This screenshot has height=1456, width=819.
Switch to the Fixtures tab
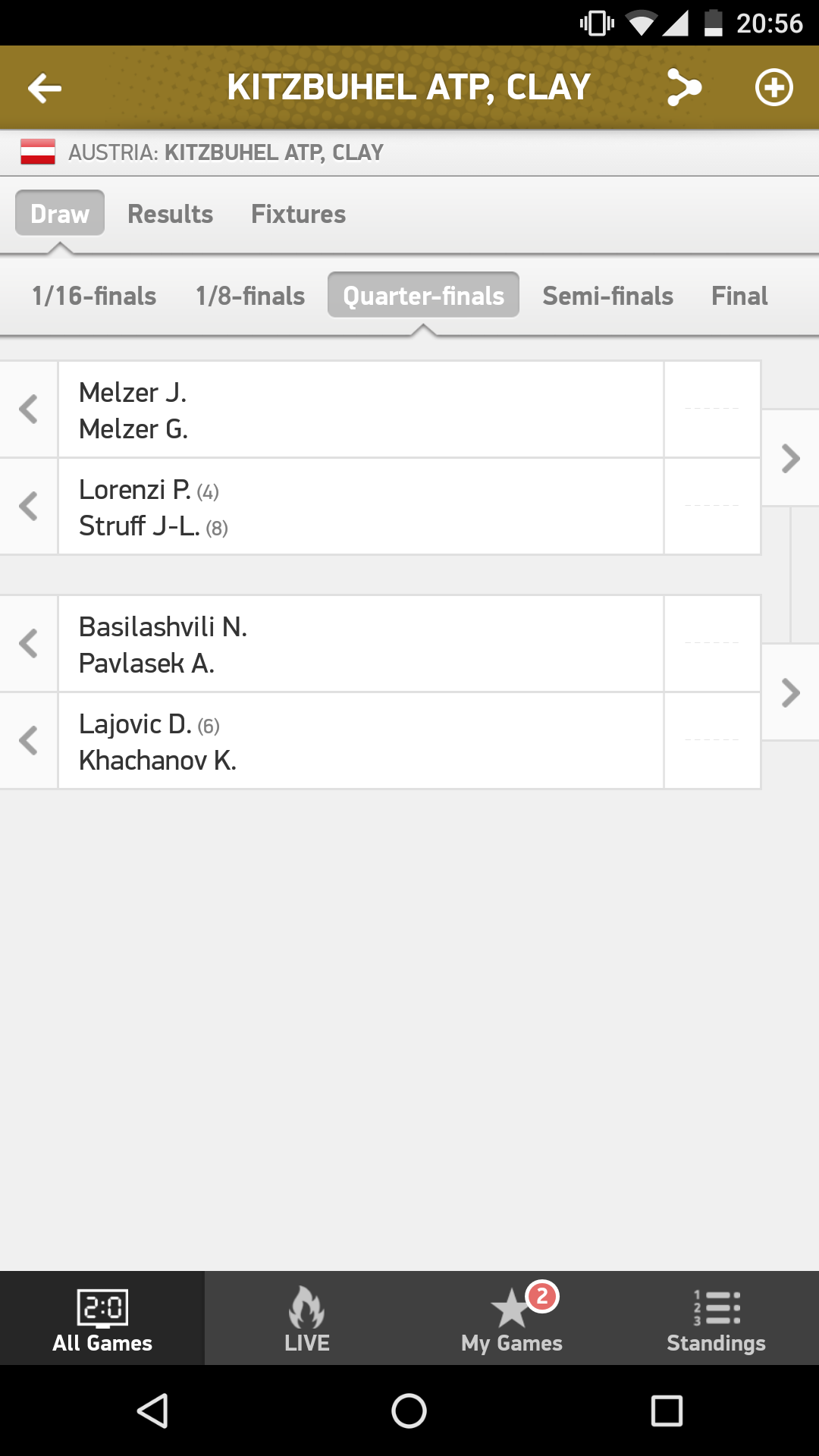click(x=298, y=214)
